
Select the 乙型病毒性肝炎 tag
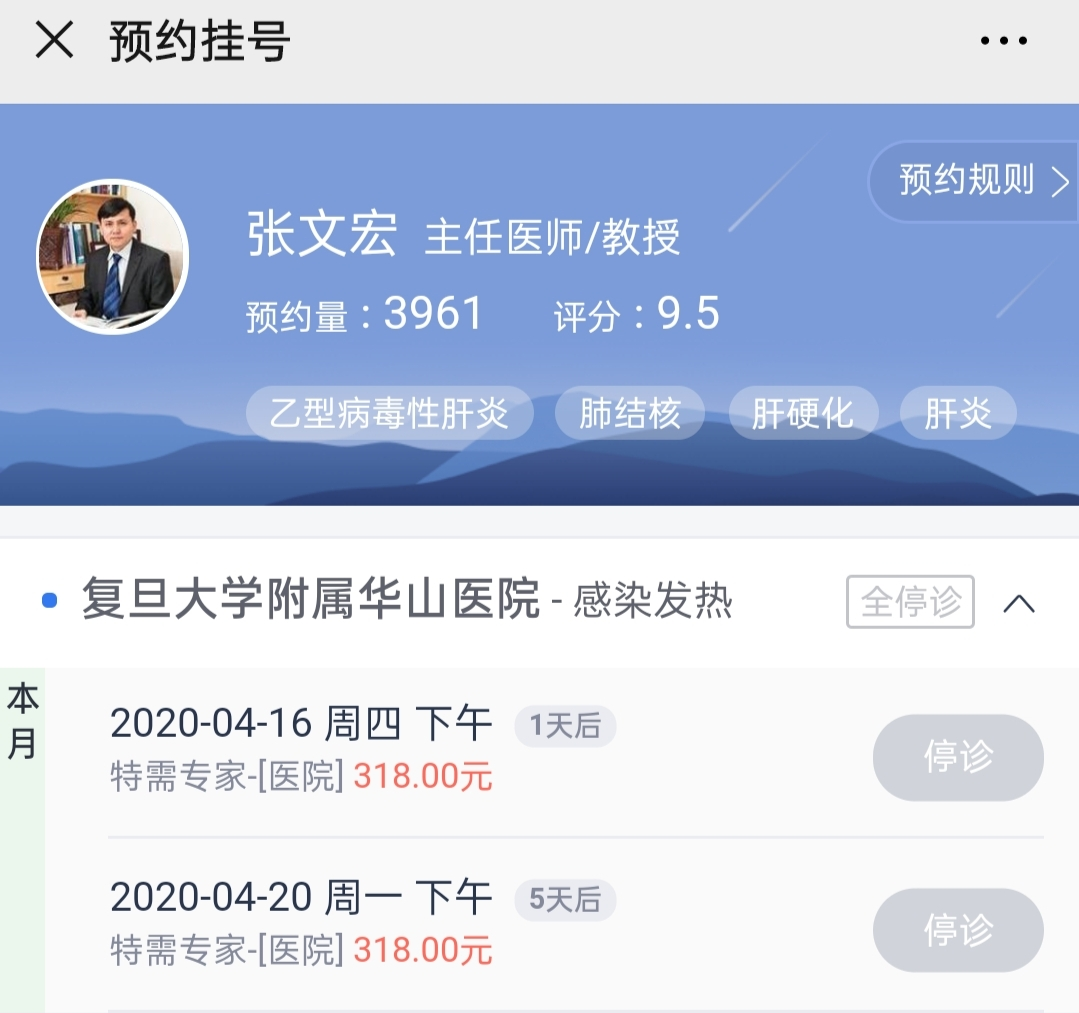(x=389, y=413)
